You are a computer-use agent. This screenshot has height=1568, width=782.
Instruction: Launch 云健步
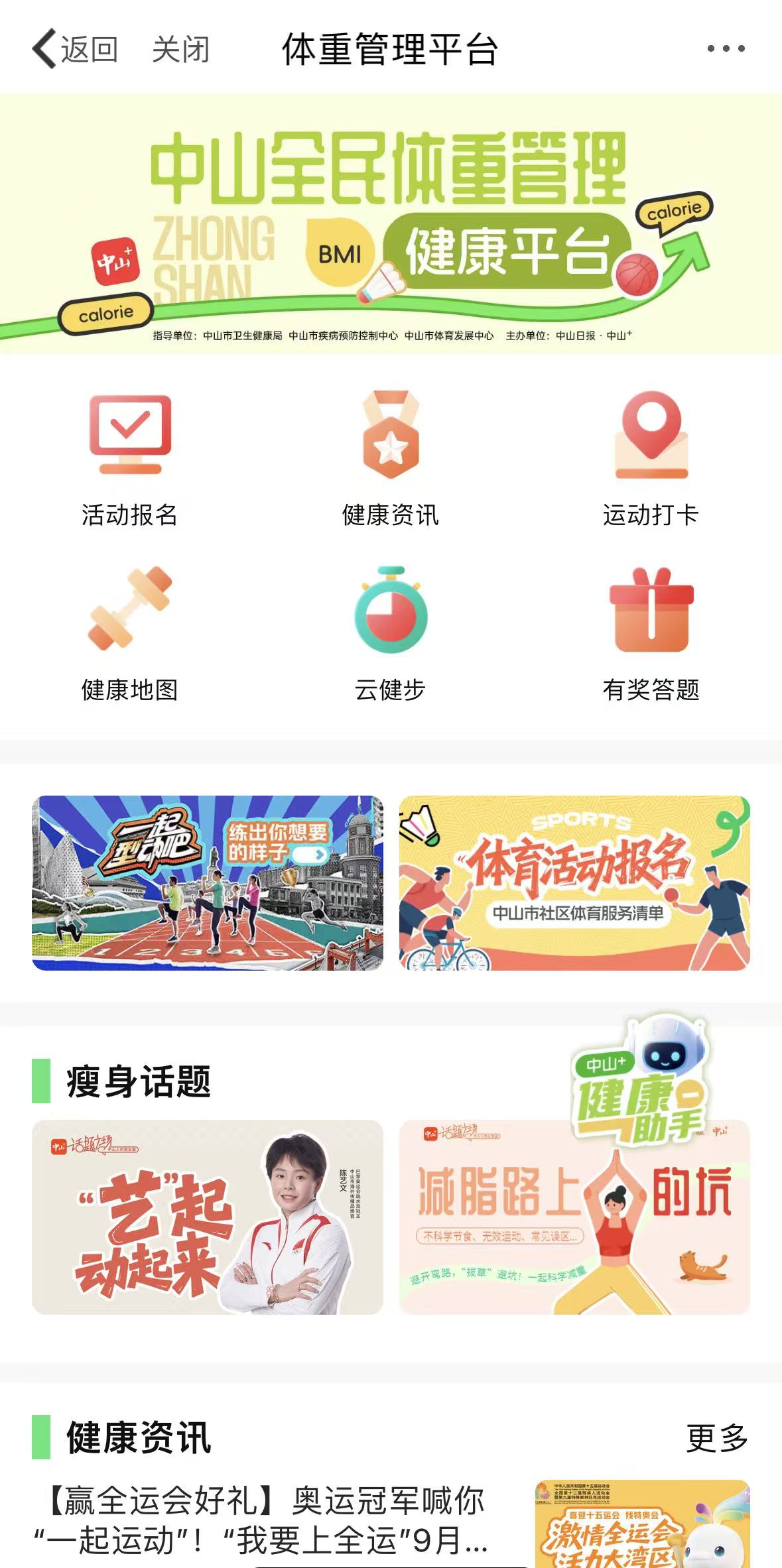(x=391, y=633)
